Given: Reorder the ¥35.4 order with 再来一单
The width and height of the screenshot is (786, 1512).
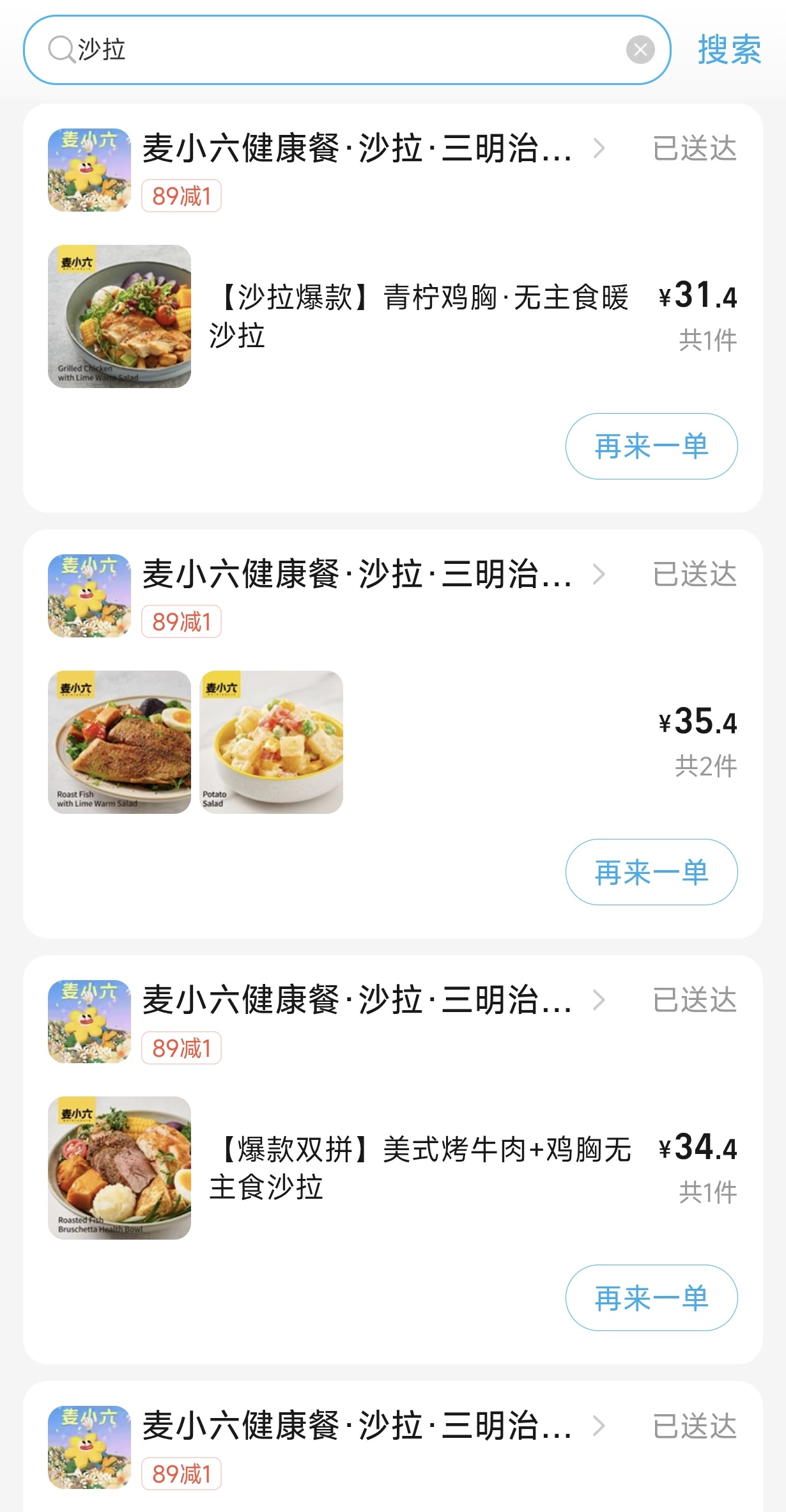Looking at the screenshot, I should pos(651,872).
